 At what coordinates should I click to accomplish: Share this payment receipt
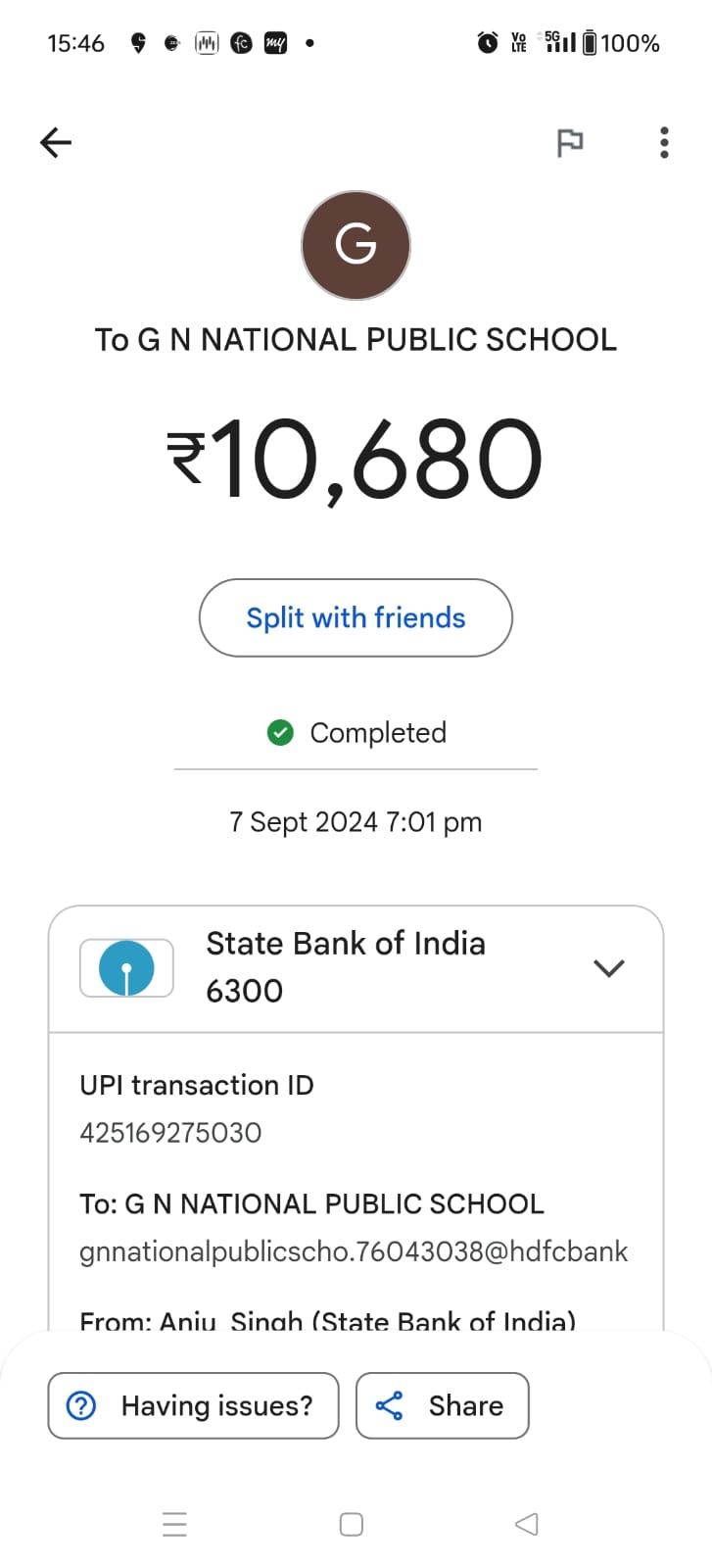442,1405
